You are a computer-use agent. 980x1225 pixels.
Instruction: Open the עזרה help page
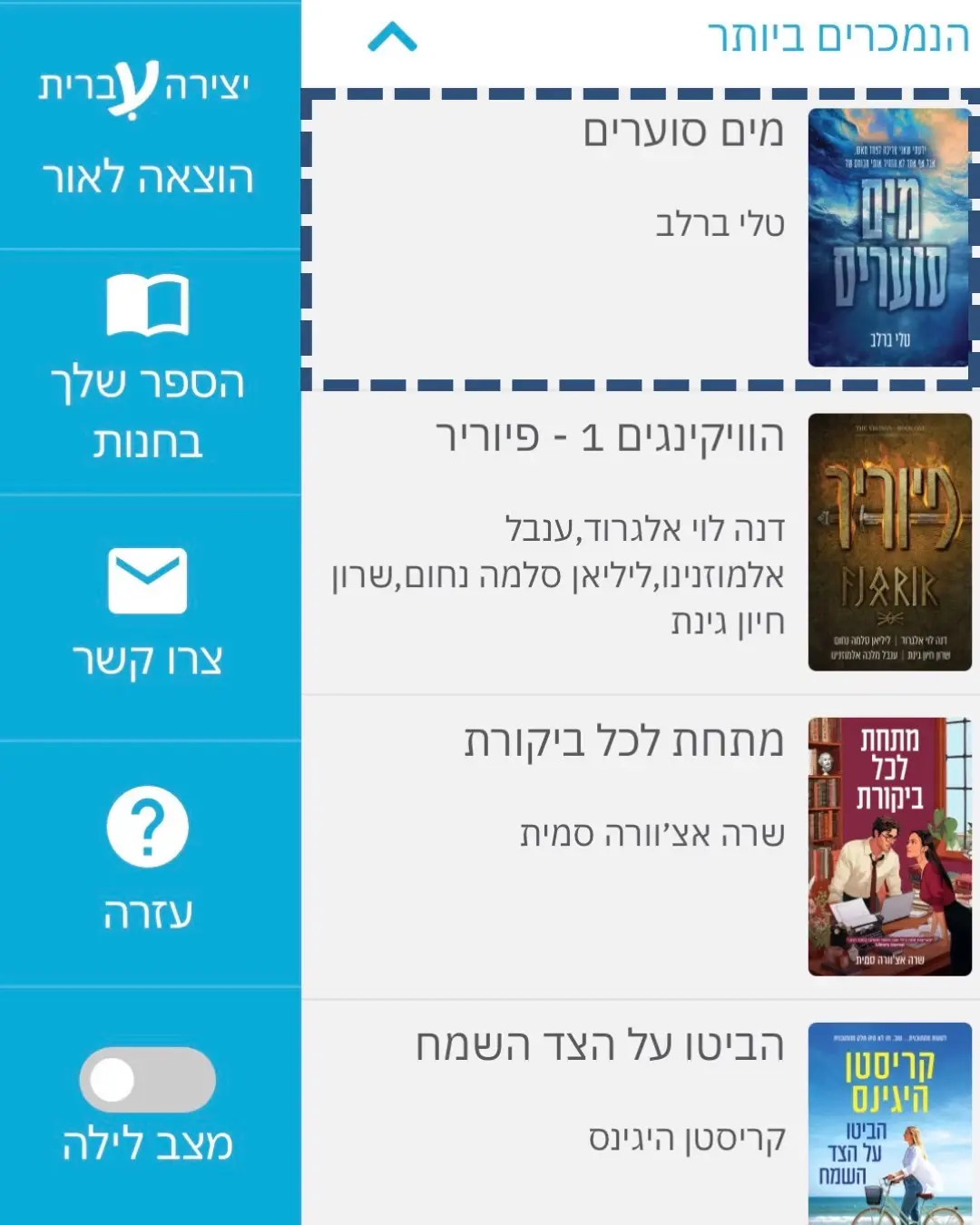[148, 862]
